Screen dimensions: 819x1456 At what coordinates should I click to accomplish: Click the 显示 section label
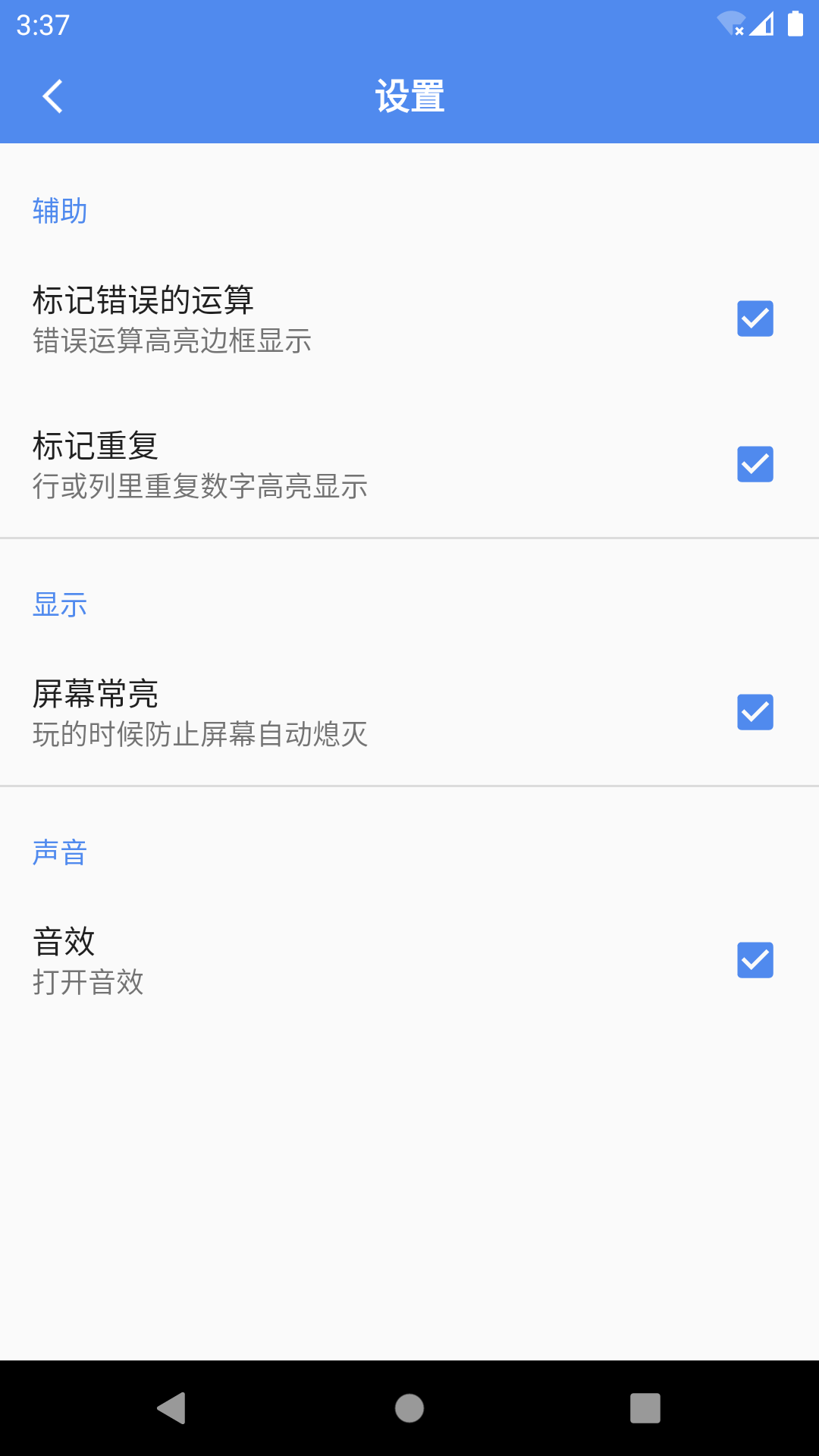pyautogui.click(x=59, y=604)
